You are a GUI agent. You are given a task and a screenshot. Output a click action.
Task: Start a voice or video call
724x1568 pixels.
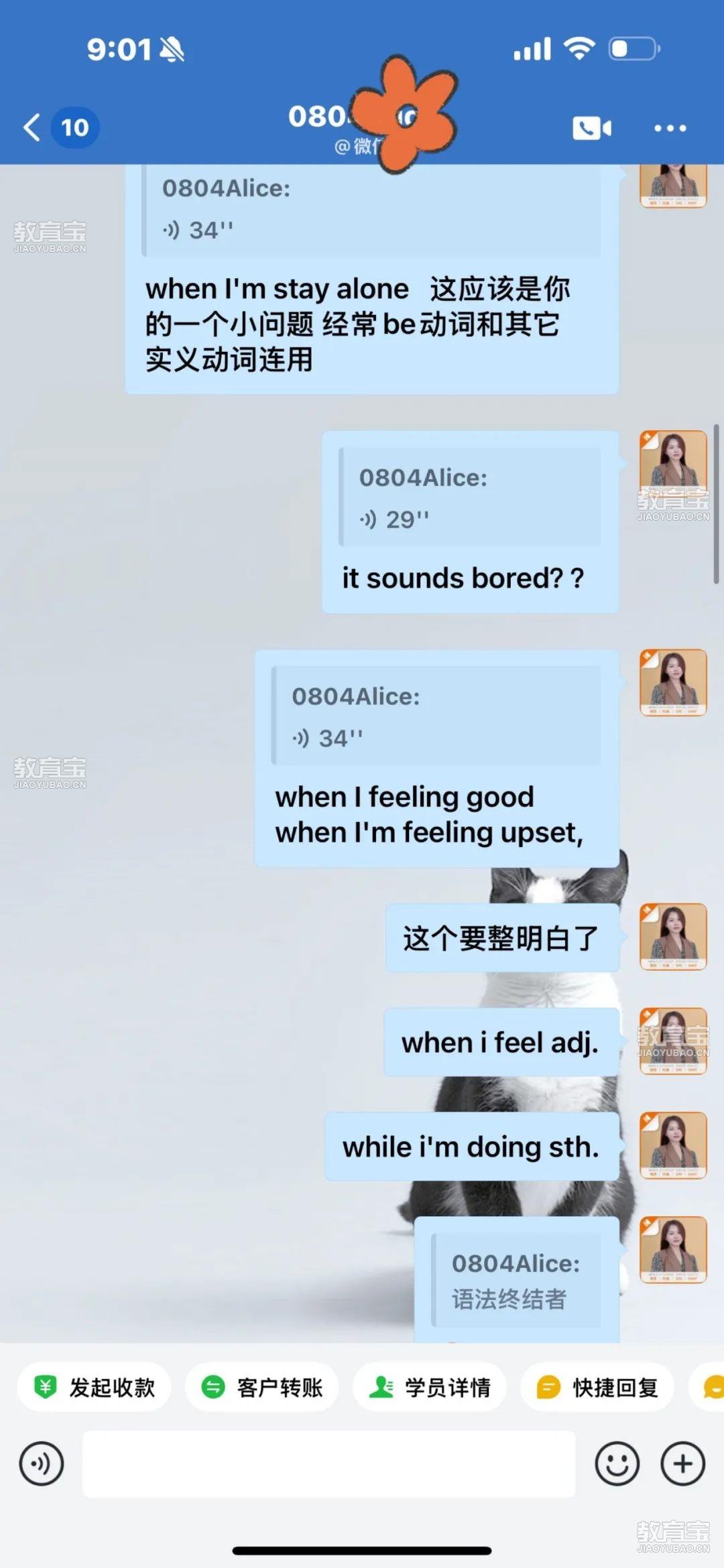(x=591, y=128)
